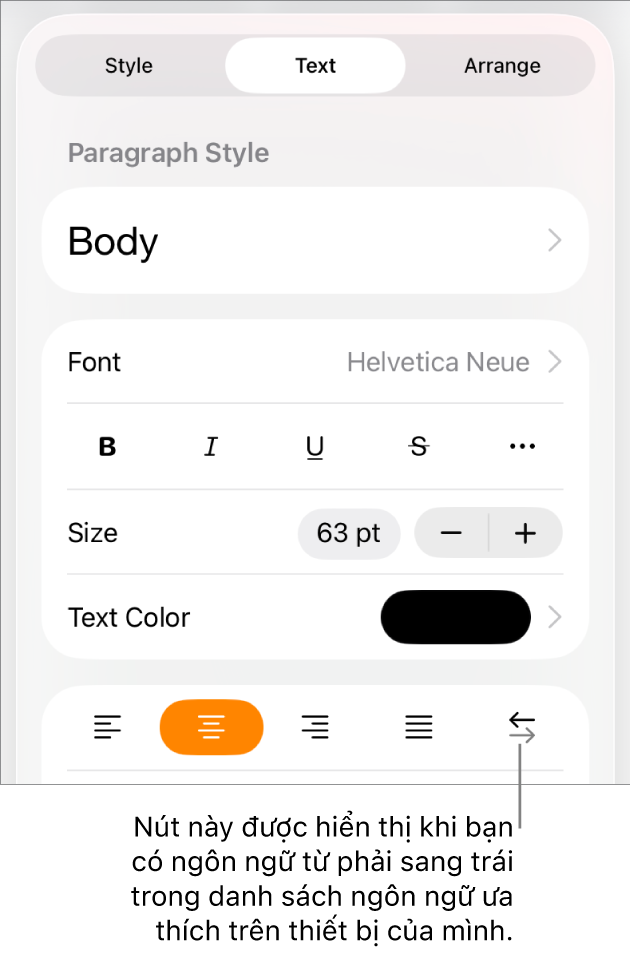This screenshot has height=958, width=630.
Task: Increase font size with plus button
Action: [525, 533]
